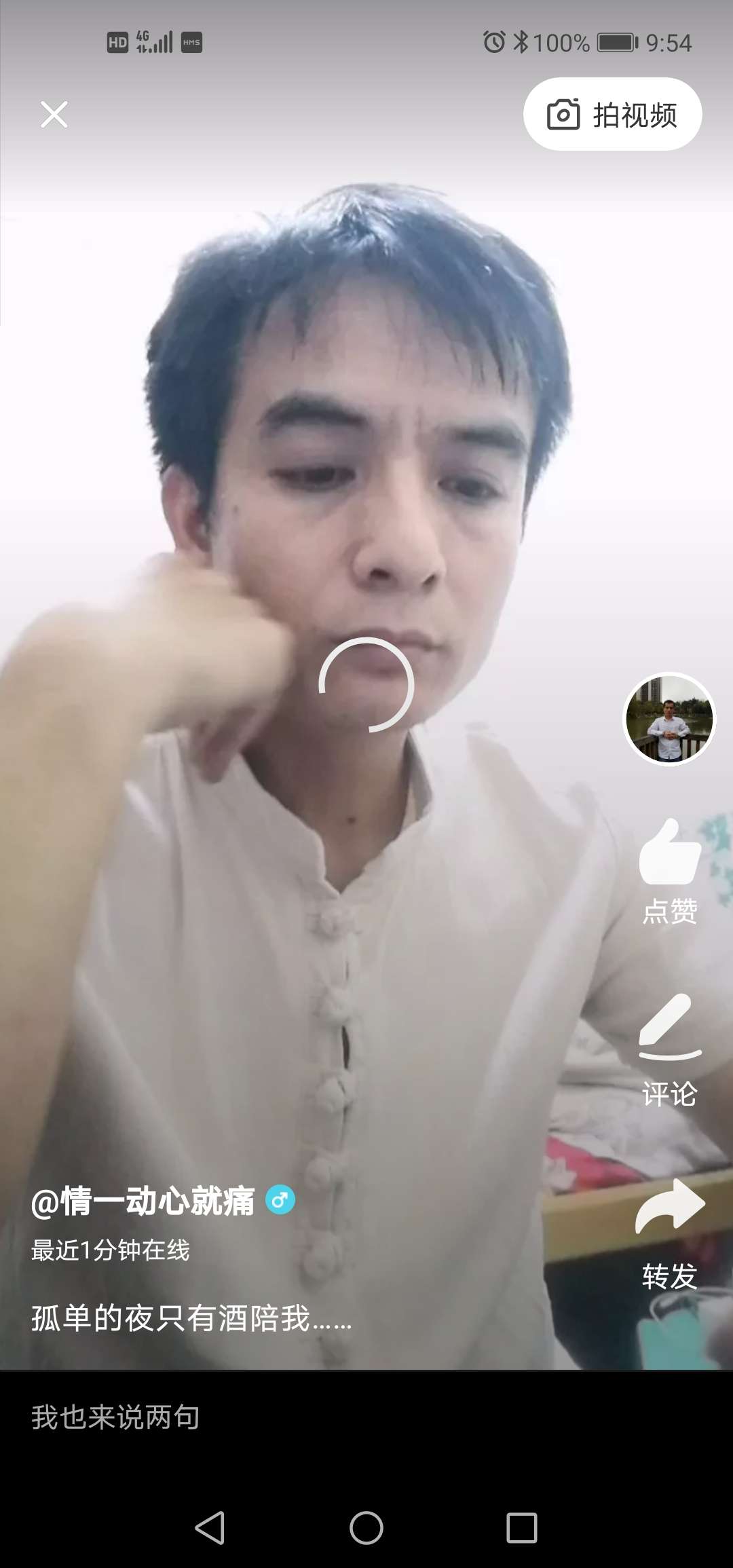
Task: Open the @情一动心就痛 username link
Action: point(143,1201)
